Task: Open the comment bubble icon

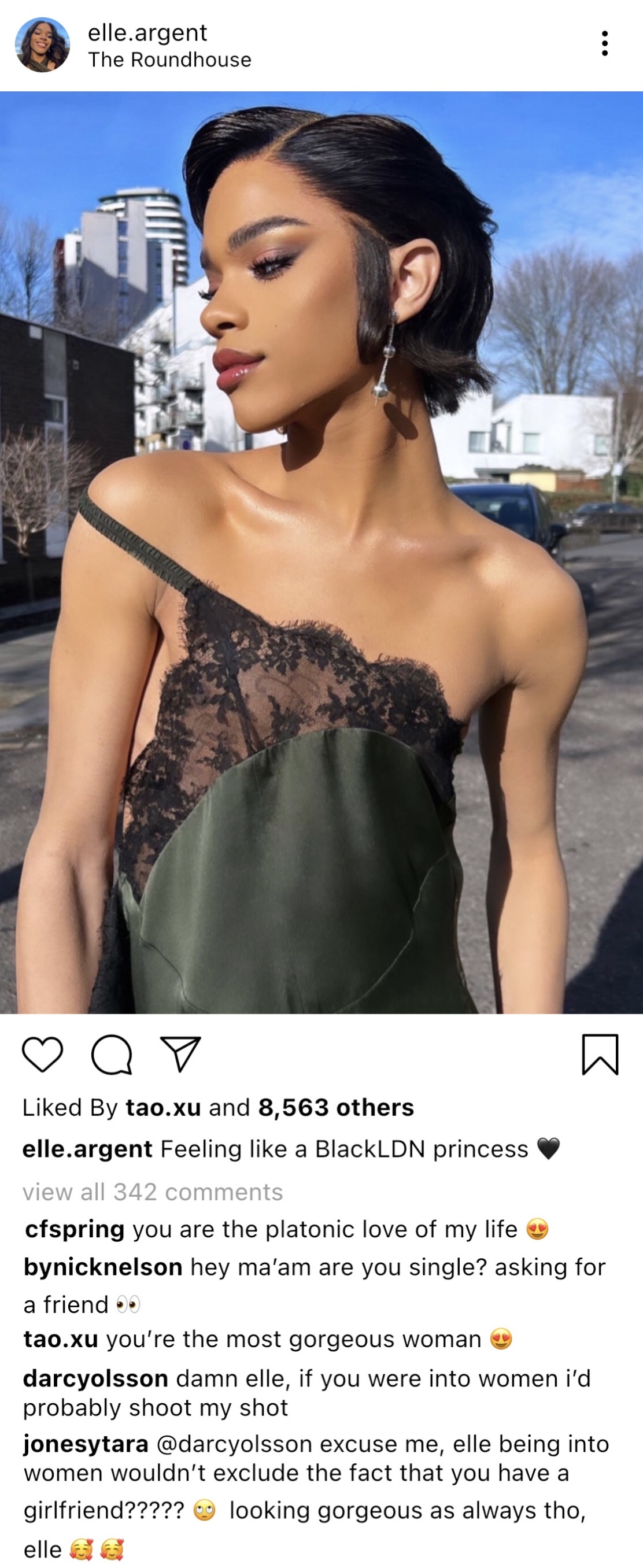Action: pos(112,1054)
